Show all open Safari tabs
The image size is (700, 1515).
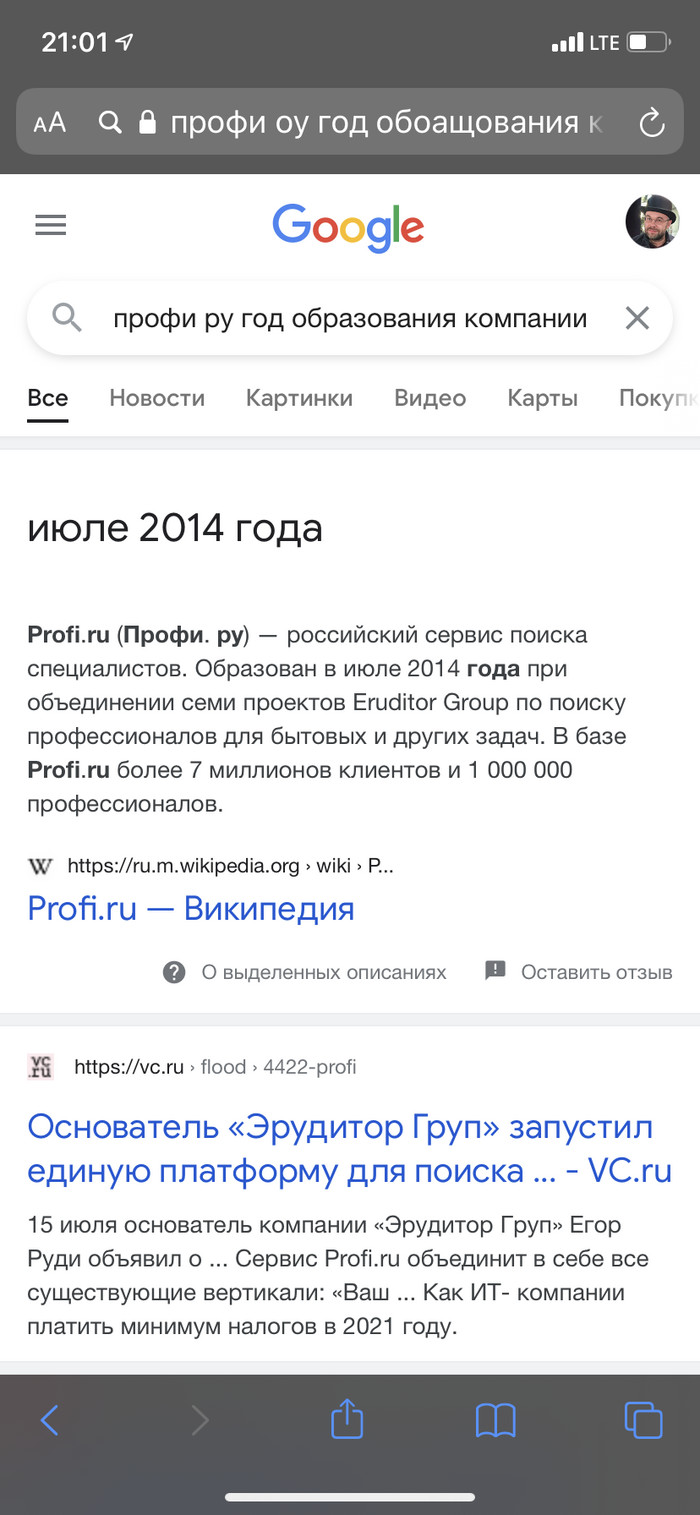pyautogui.click(x=643, y=1419)
